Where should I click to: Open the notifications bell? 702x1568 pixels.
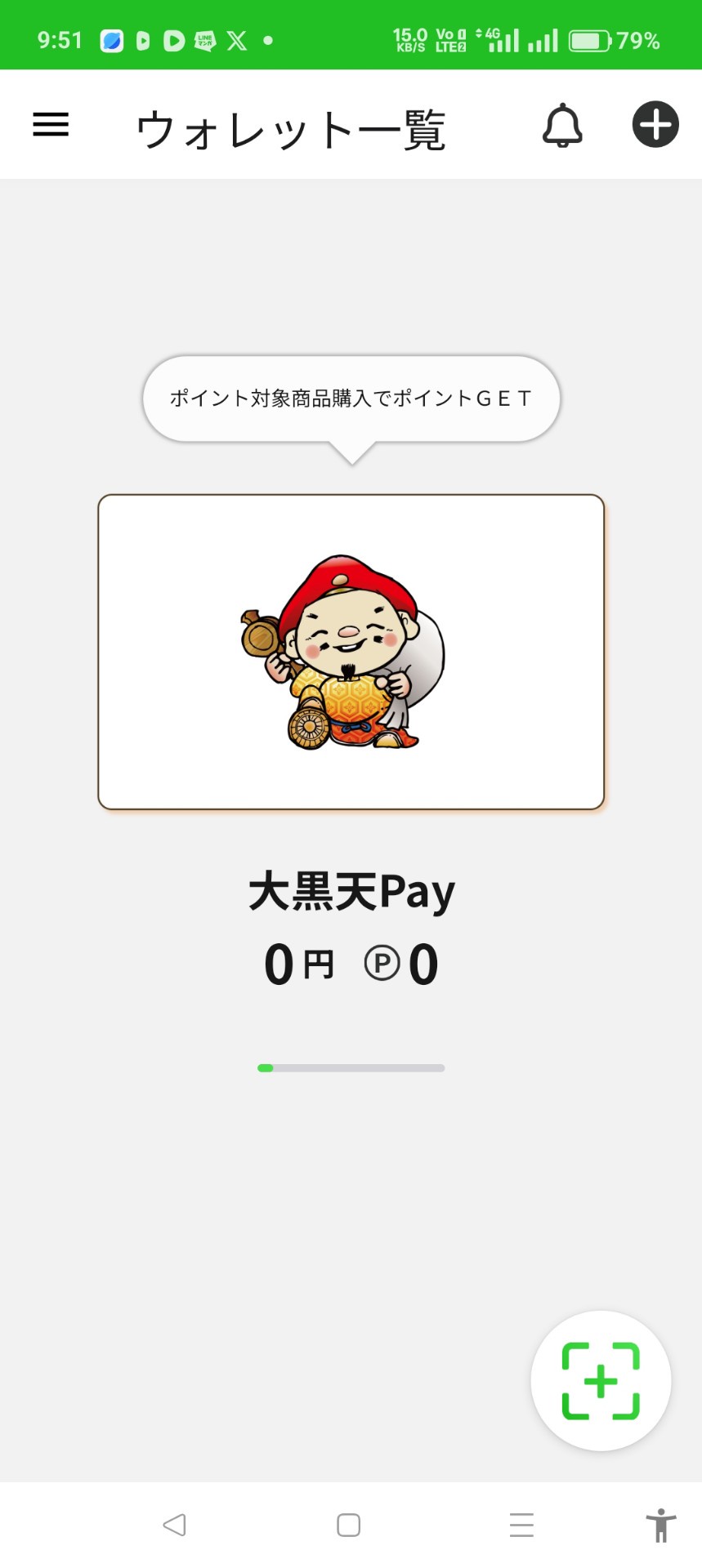tap(563, 125)
